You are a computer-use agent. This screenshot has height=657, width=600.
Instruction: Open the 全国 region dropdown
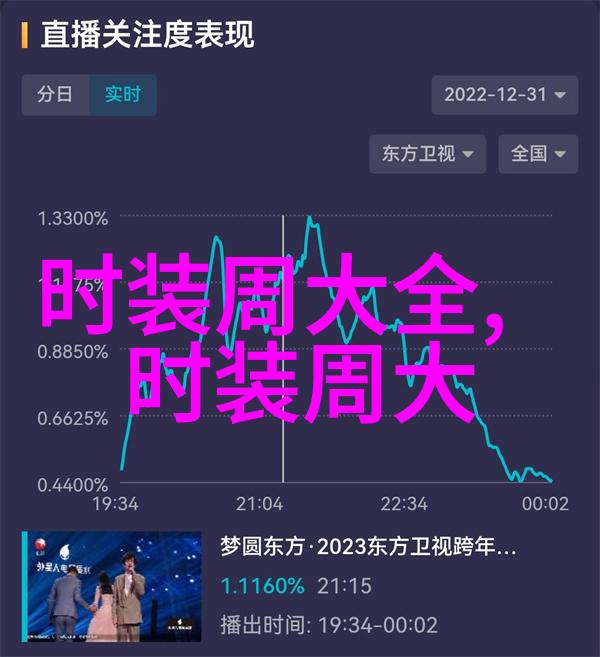pos(538,154)
